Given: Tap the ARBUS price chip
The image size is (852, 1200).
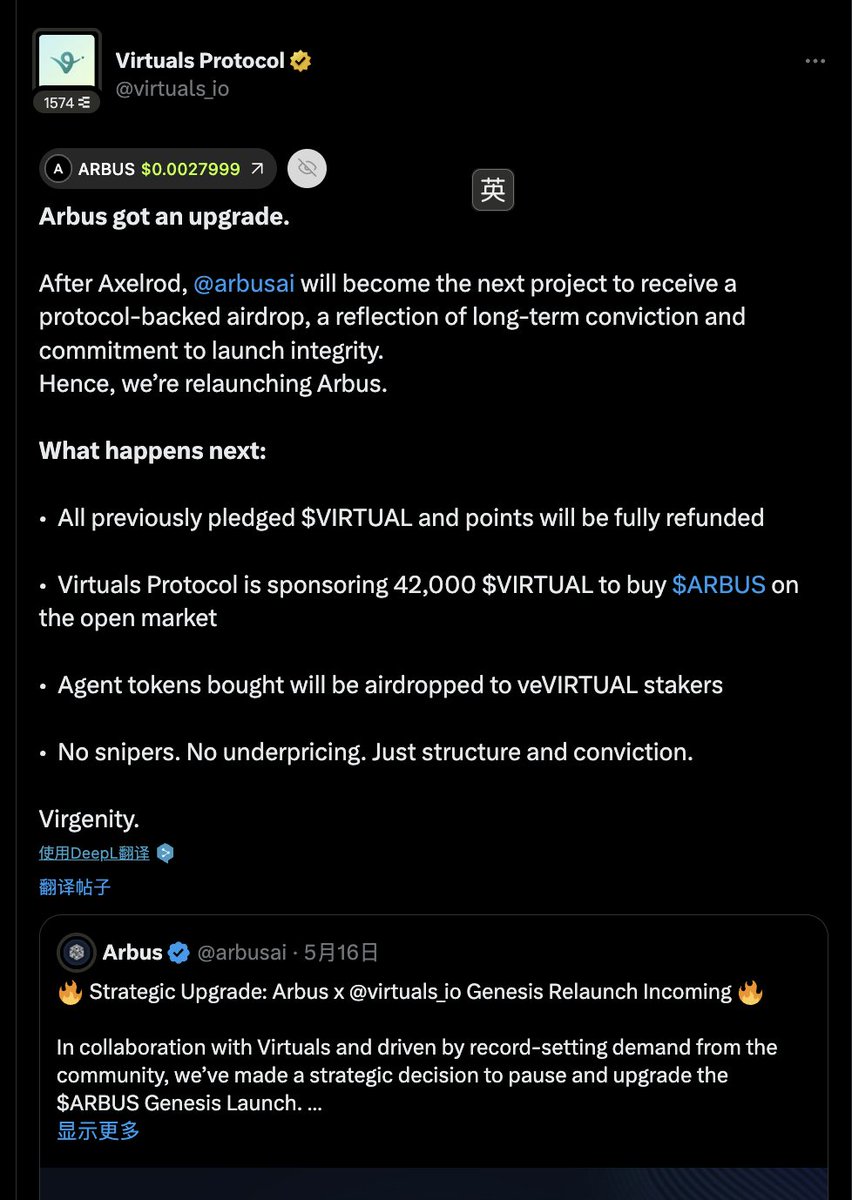Looking at the screenshot, I should click(157, 169).
